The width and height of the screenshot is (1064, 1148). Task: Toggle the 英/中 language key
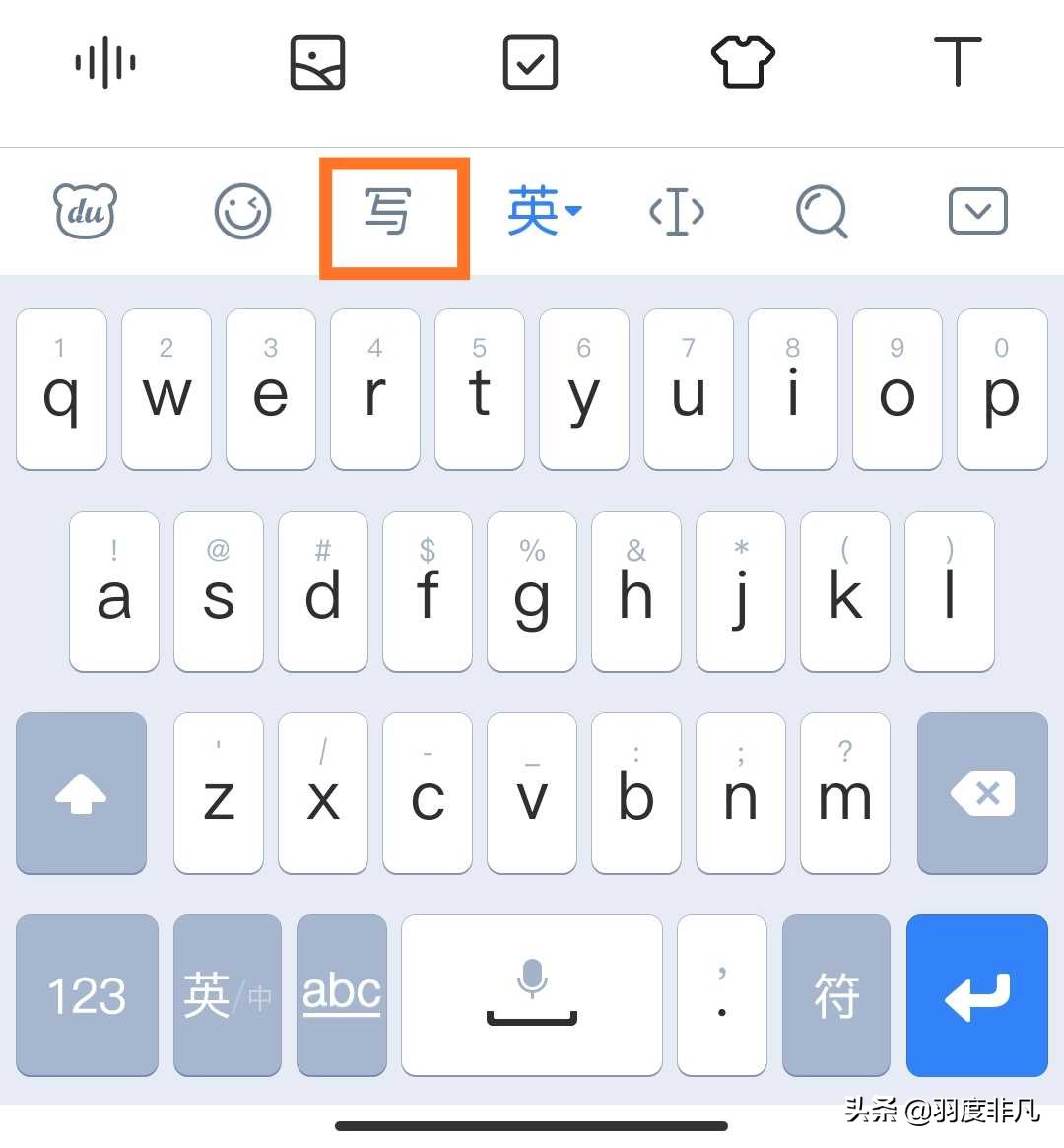(x=227, y=995)
